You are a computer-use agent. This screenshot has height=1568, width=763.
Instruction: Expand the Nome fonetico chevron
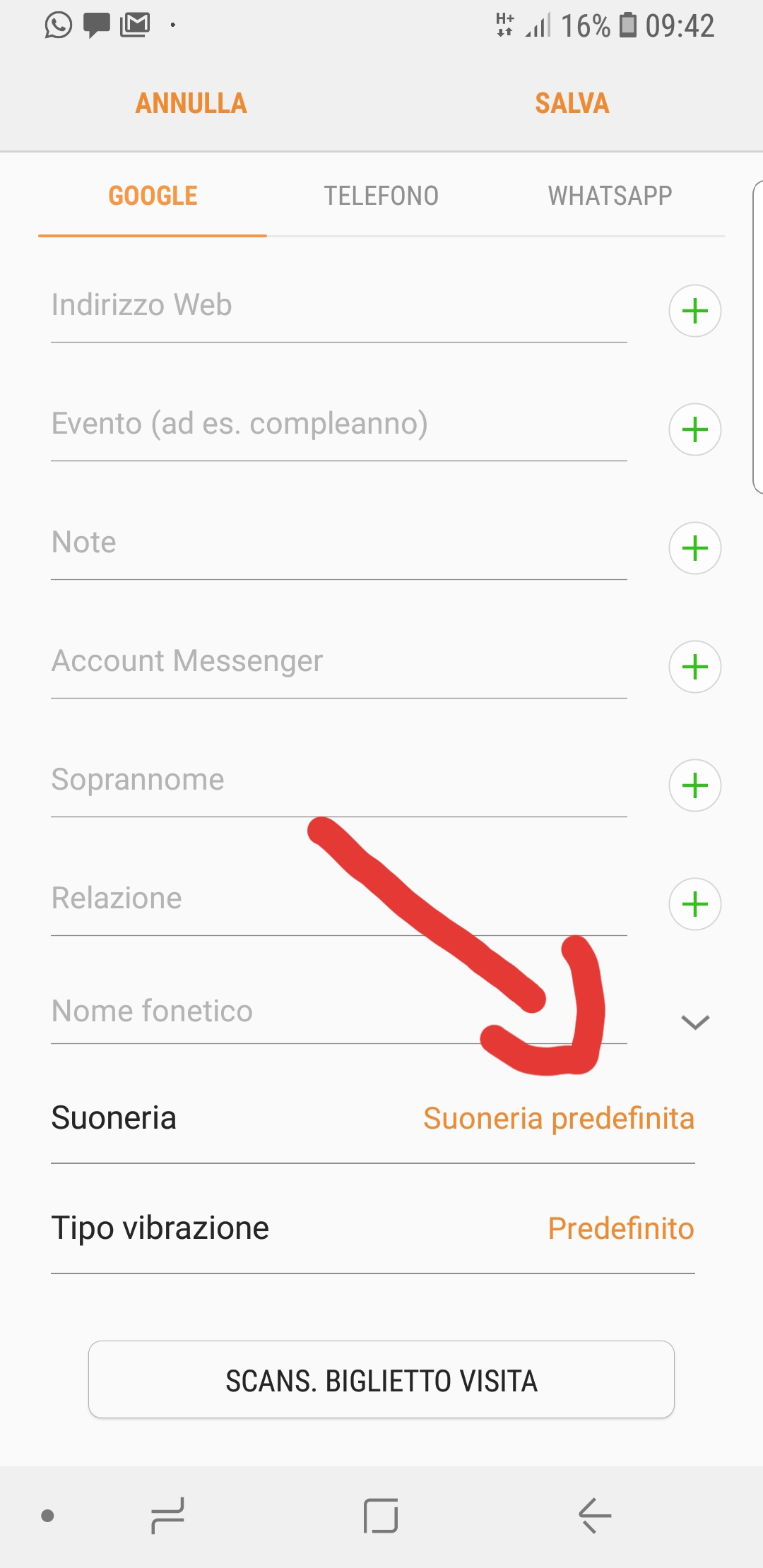[694, 1022]
